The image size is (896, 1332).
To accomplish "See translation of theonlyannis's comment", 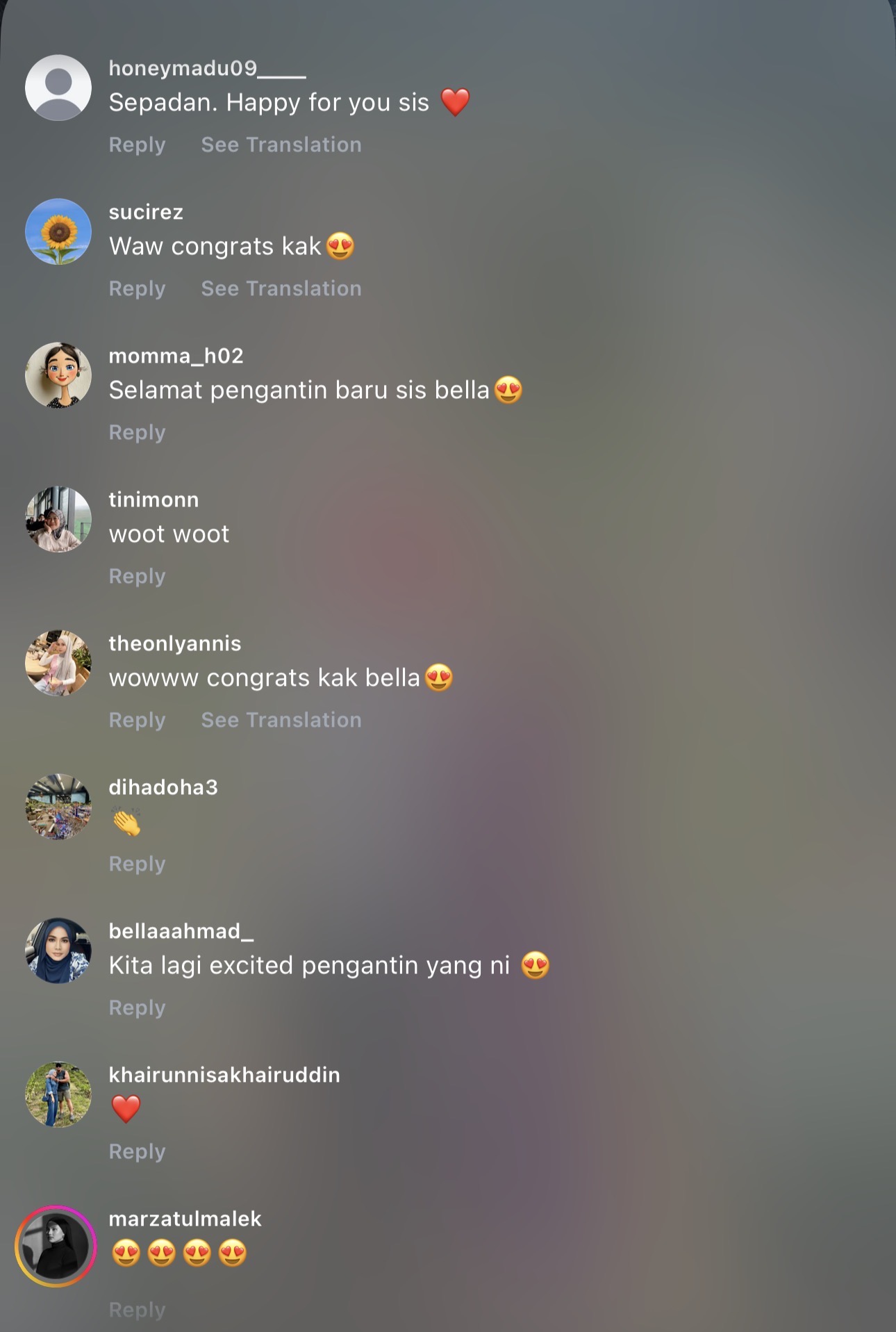I will [281, 720].
